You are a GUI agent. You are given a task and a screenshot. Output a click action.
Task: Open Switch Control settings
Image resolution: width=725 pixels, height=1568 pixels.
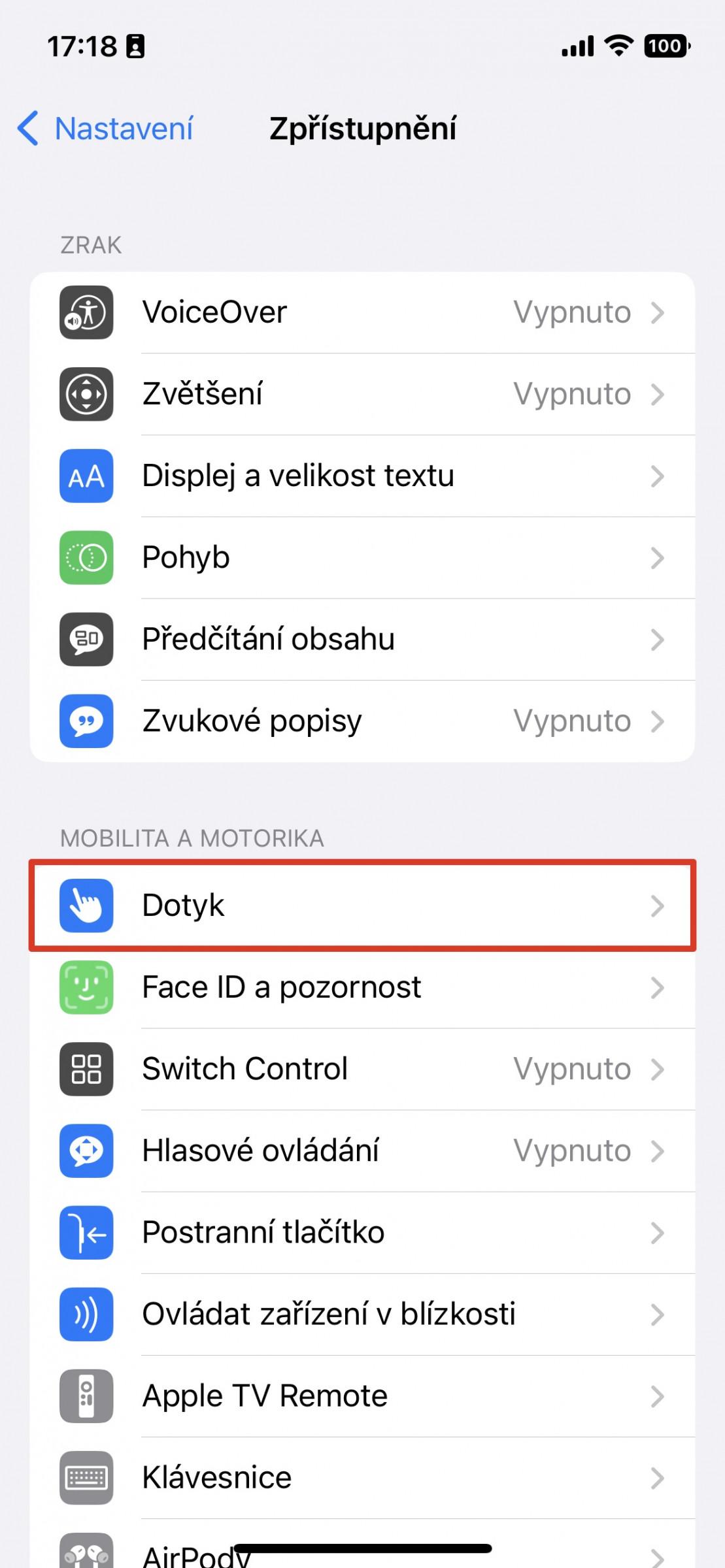pos(362,1069)
